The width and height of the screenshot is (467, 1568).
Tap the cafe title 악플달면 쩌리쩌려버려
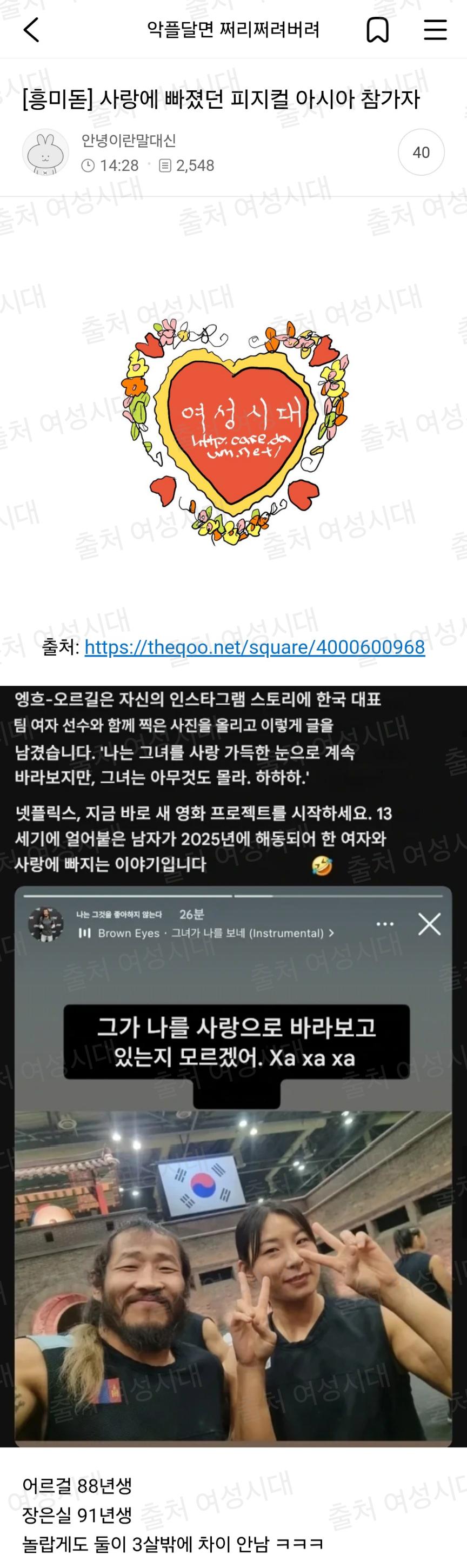coord(233,29)
